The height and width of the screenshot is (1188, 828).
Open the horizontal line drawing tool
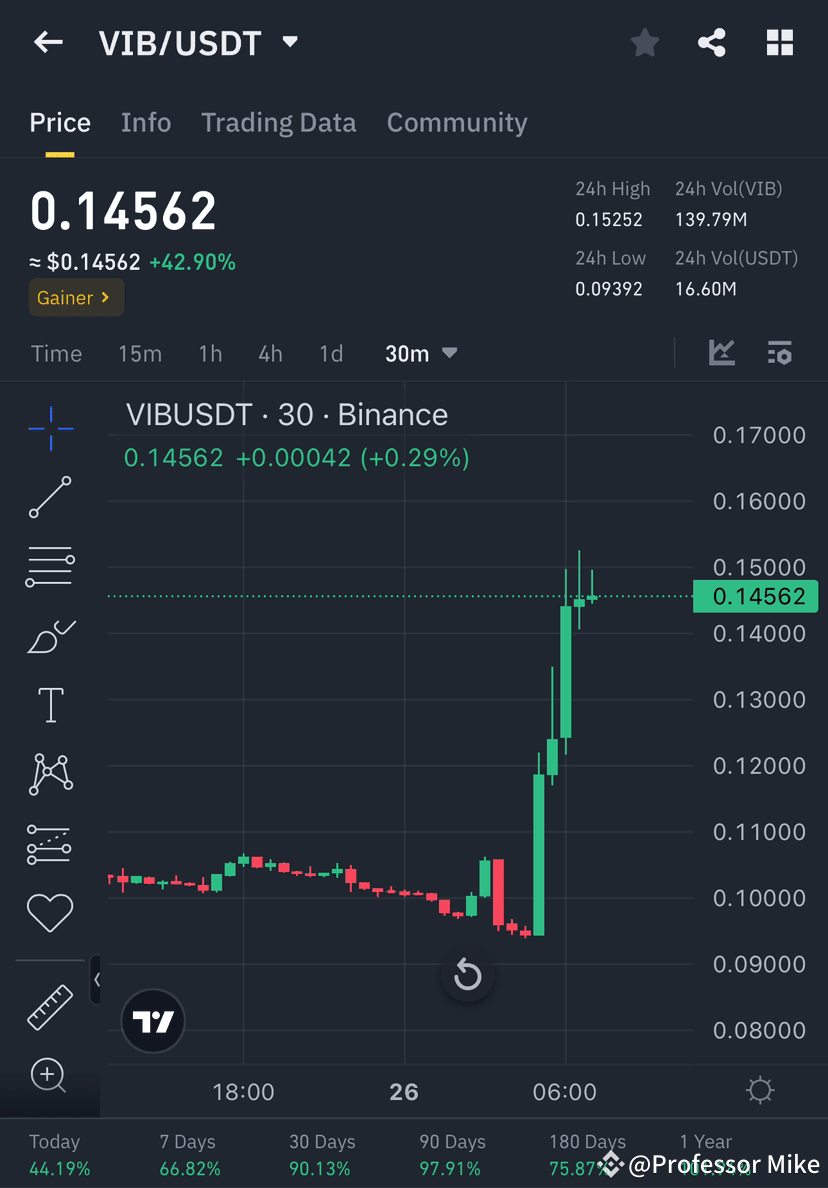click(50, 566)
